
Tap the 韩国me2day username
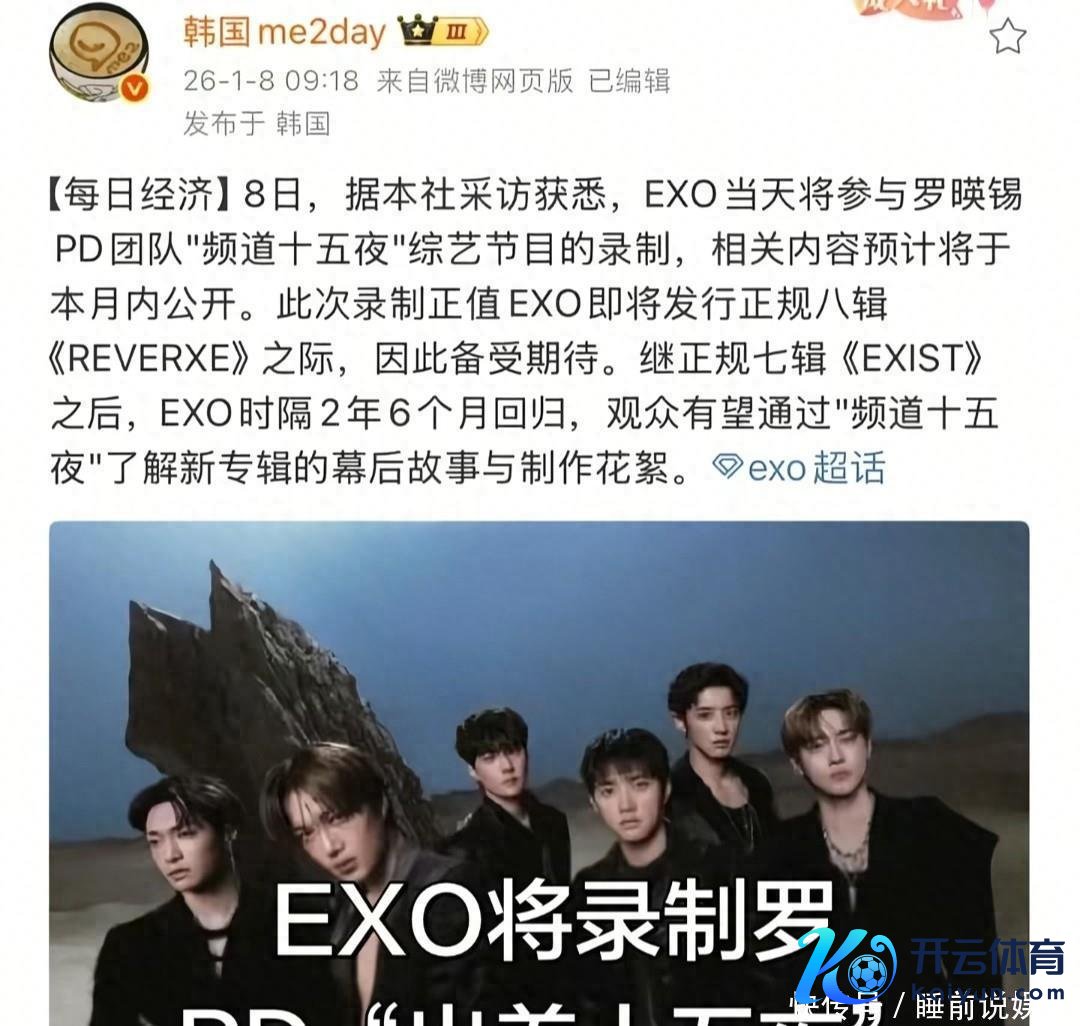click(284, 32)
